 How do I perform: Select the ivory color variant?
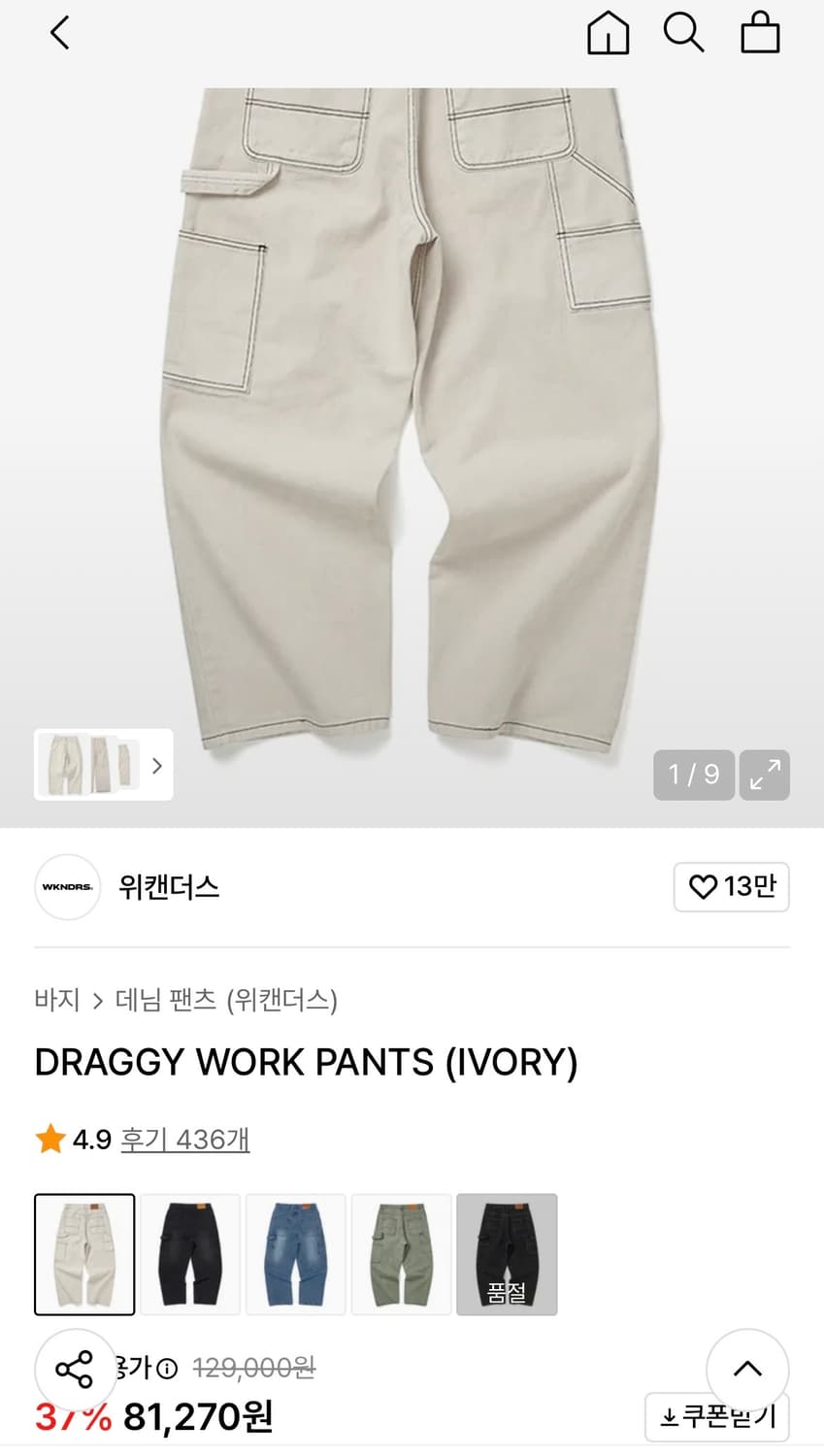tap(84, 1254)
